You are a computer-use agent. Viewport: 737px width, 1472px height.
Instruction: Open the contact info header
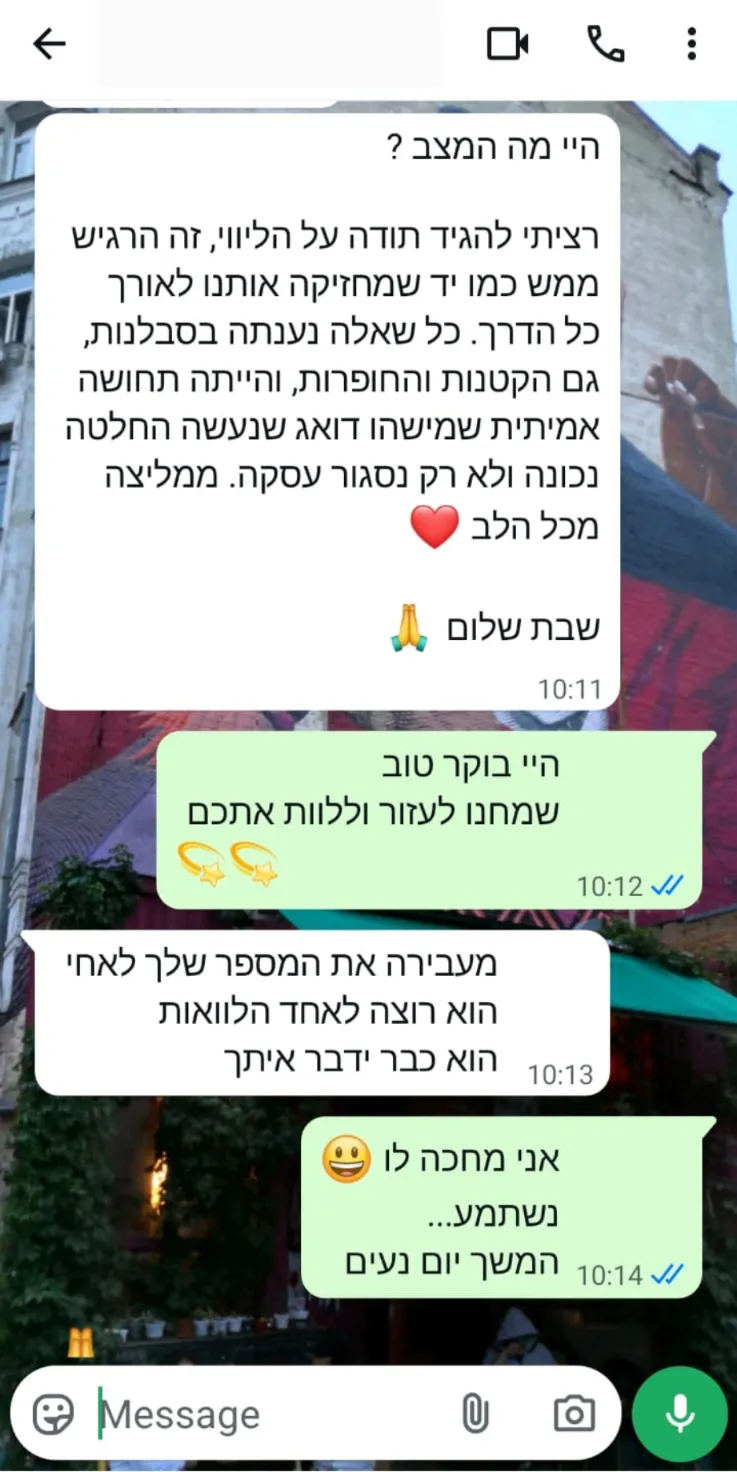[x=270, y=44]
